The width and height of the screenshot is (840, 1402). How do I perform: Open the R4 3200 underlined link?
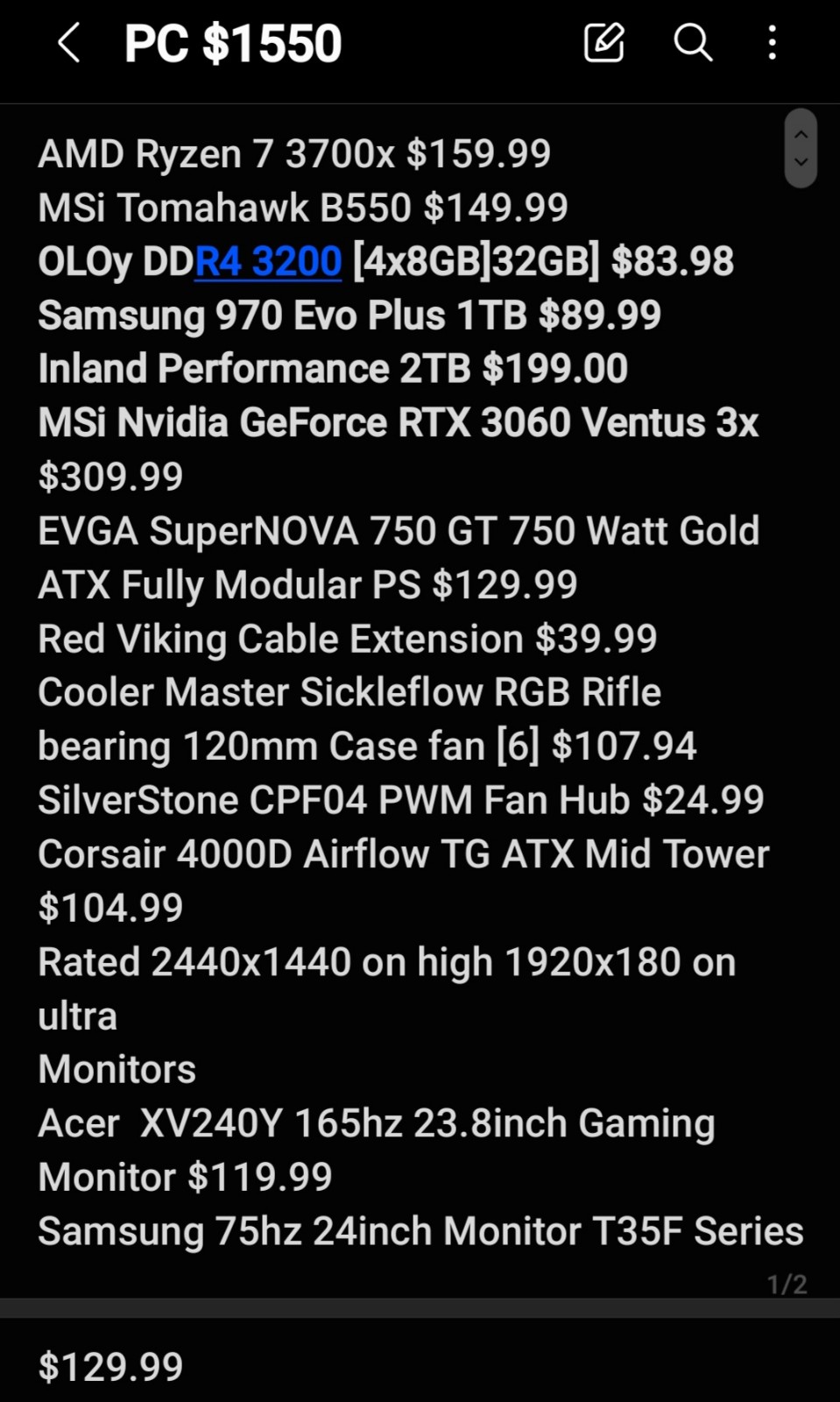(268, 261)
